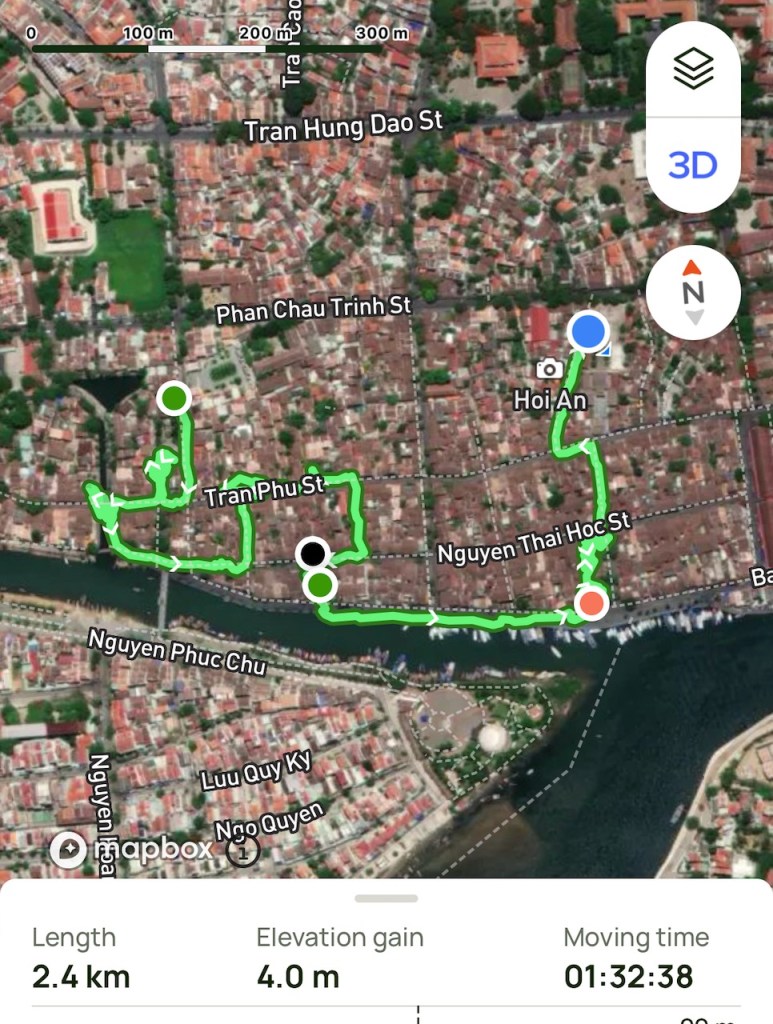
Task: Open the map layers selector
Action: click(x=693, y=69)
